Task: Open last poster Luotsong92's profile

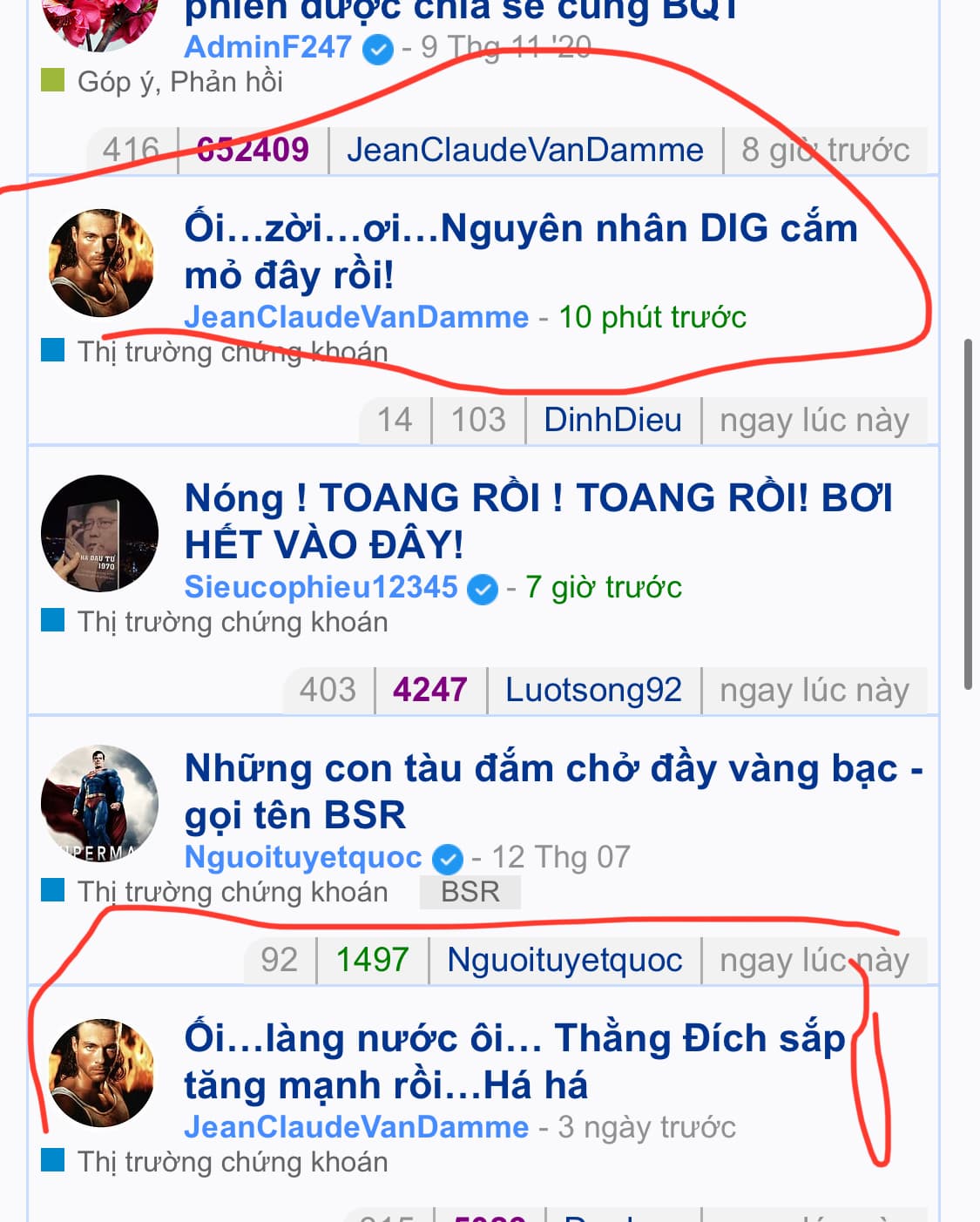Action: tap(593, 690)
